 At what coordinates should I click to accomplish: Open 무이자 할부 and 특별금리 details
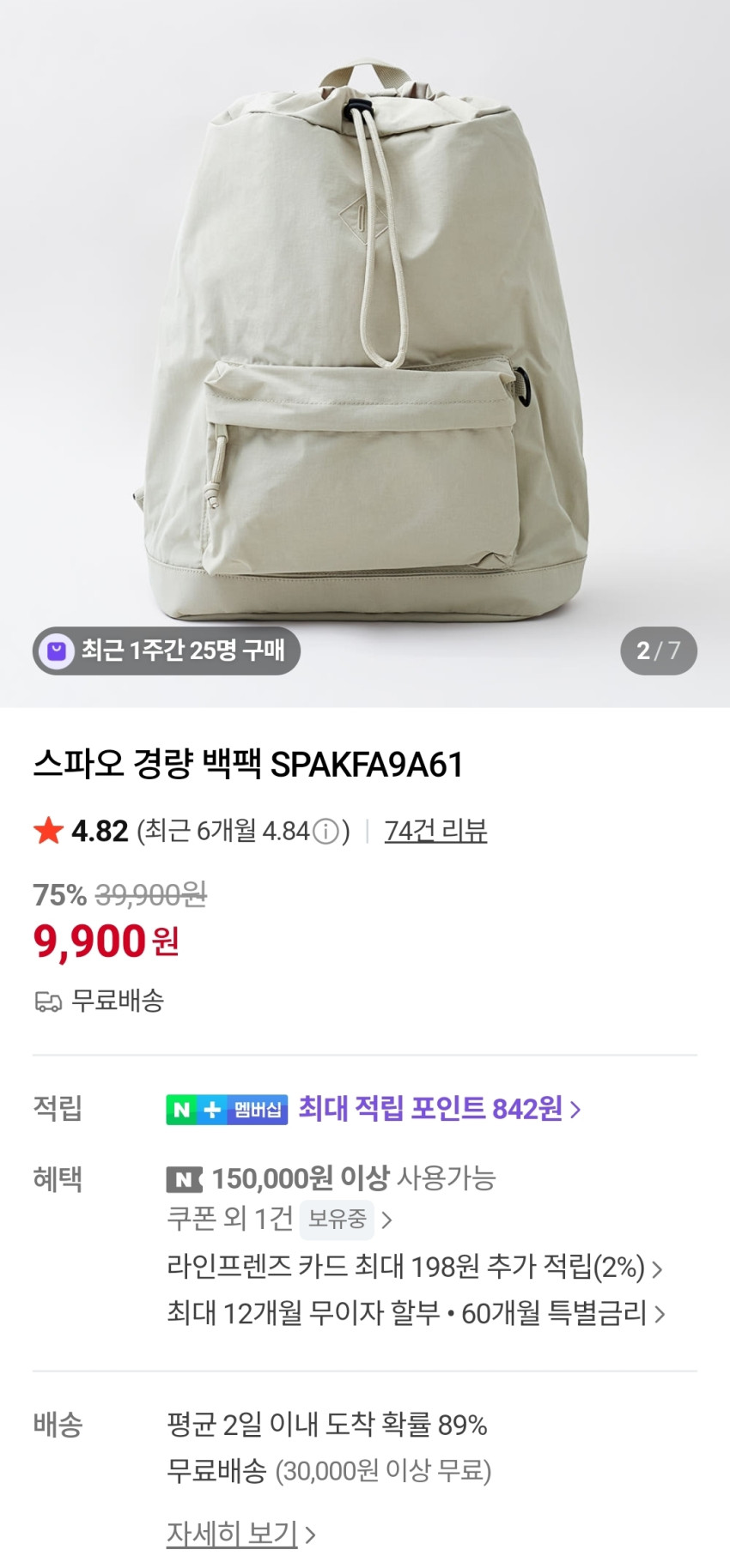(416, 1313)
